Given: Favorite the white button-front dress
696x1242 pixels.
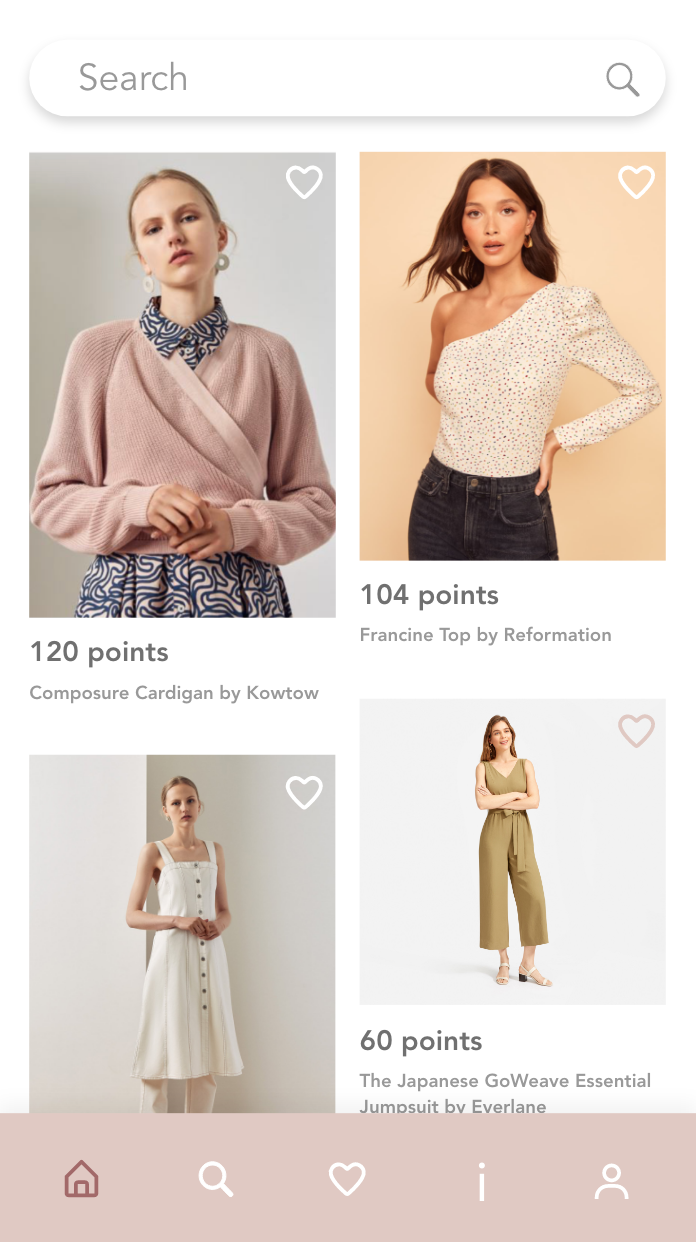Looking at the screenshot, I should coord(304,793).
